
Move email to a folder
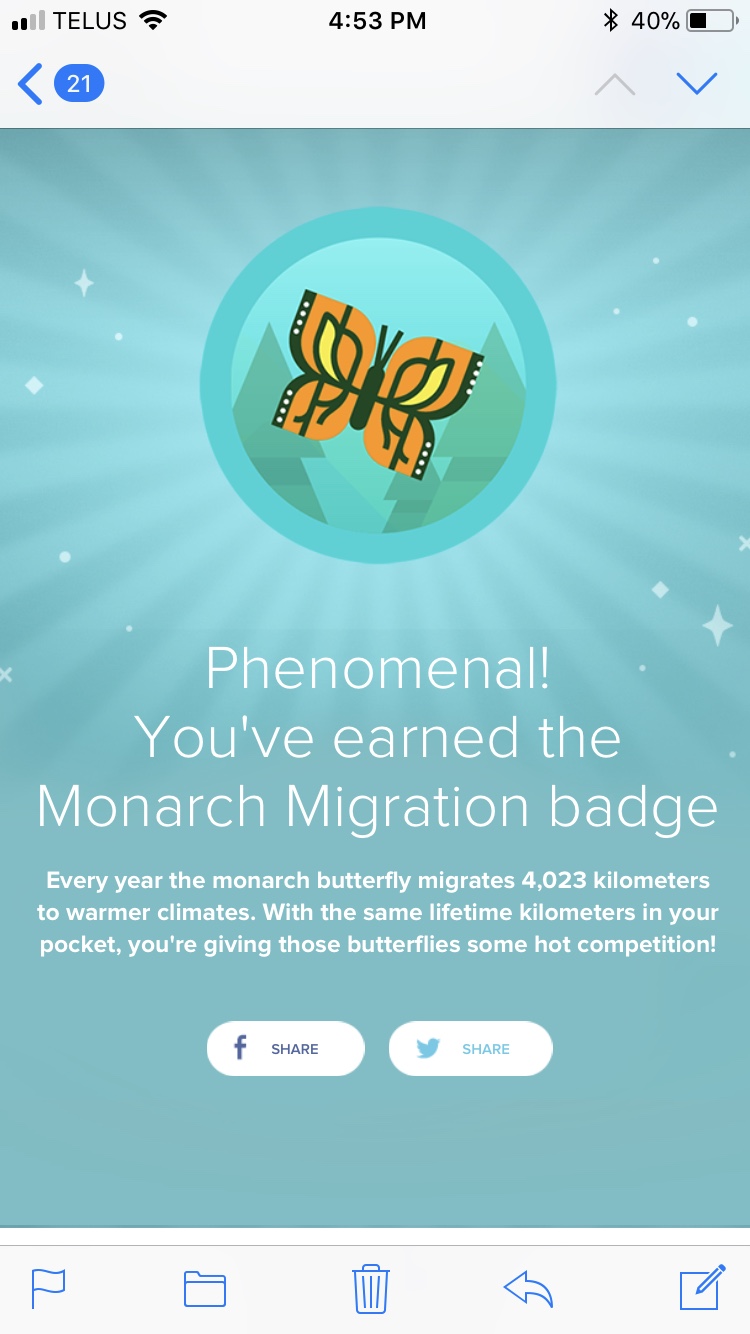(205, 1288)
